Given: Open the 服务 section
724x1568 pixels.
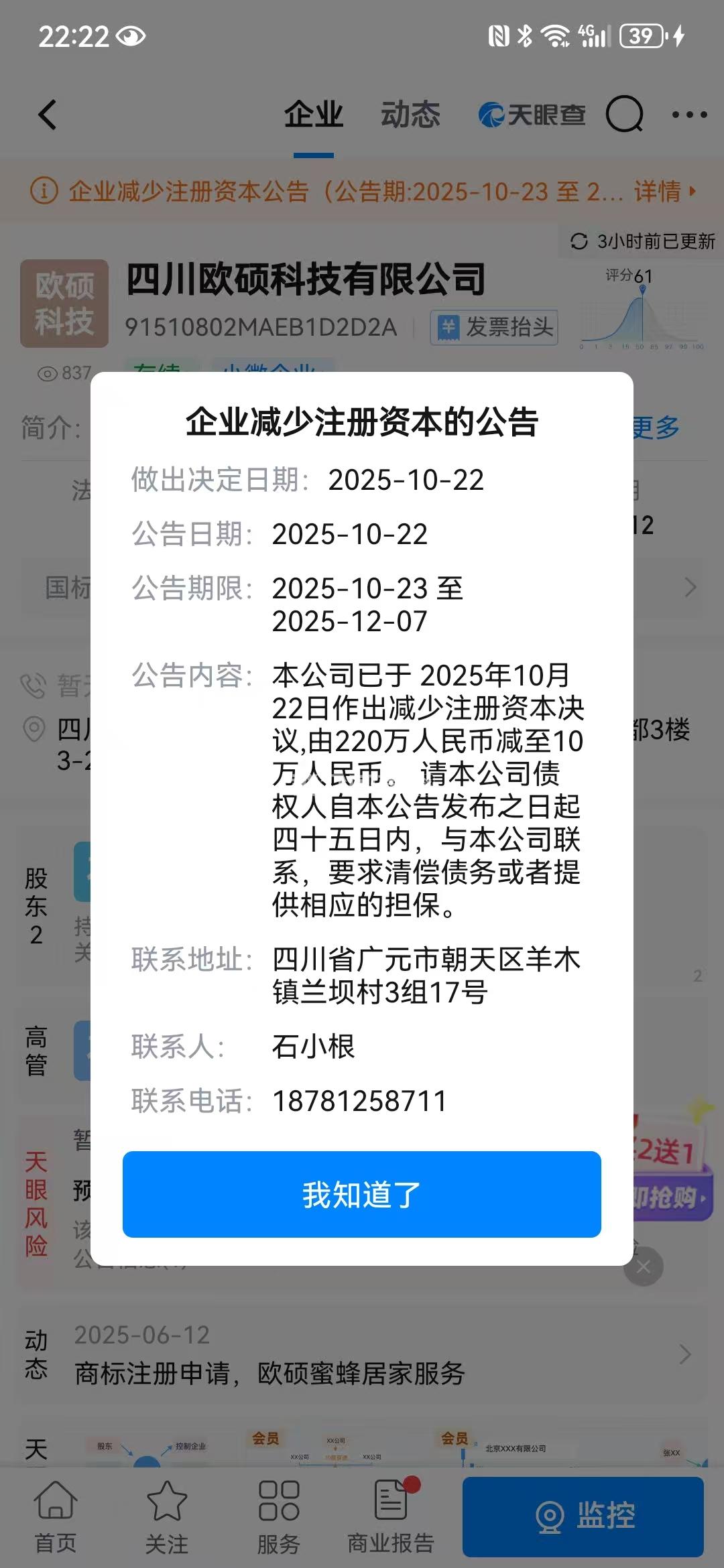Looking at the screenshot, I should (x=278, y=1517).
